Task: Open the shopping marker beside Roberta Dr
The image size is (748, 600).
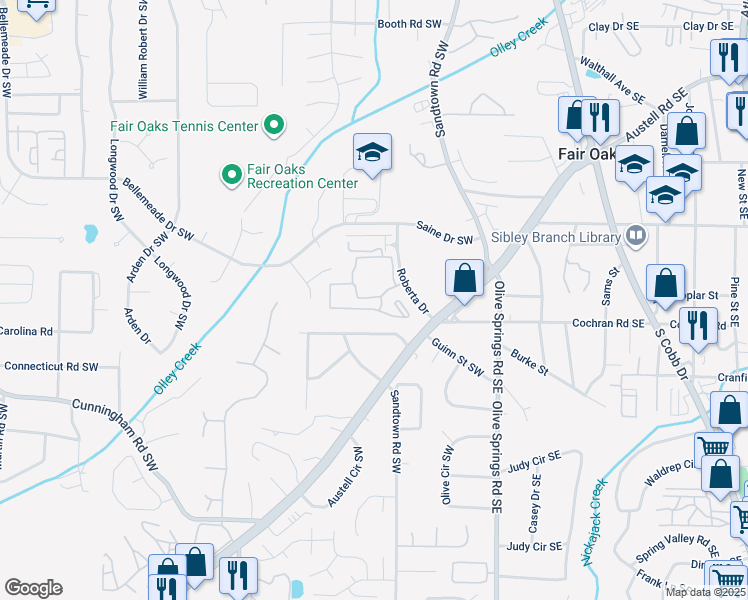Action: click(465, 279)
